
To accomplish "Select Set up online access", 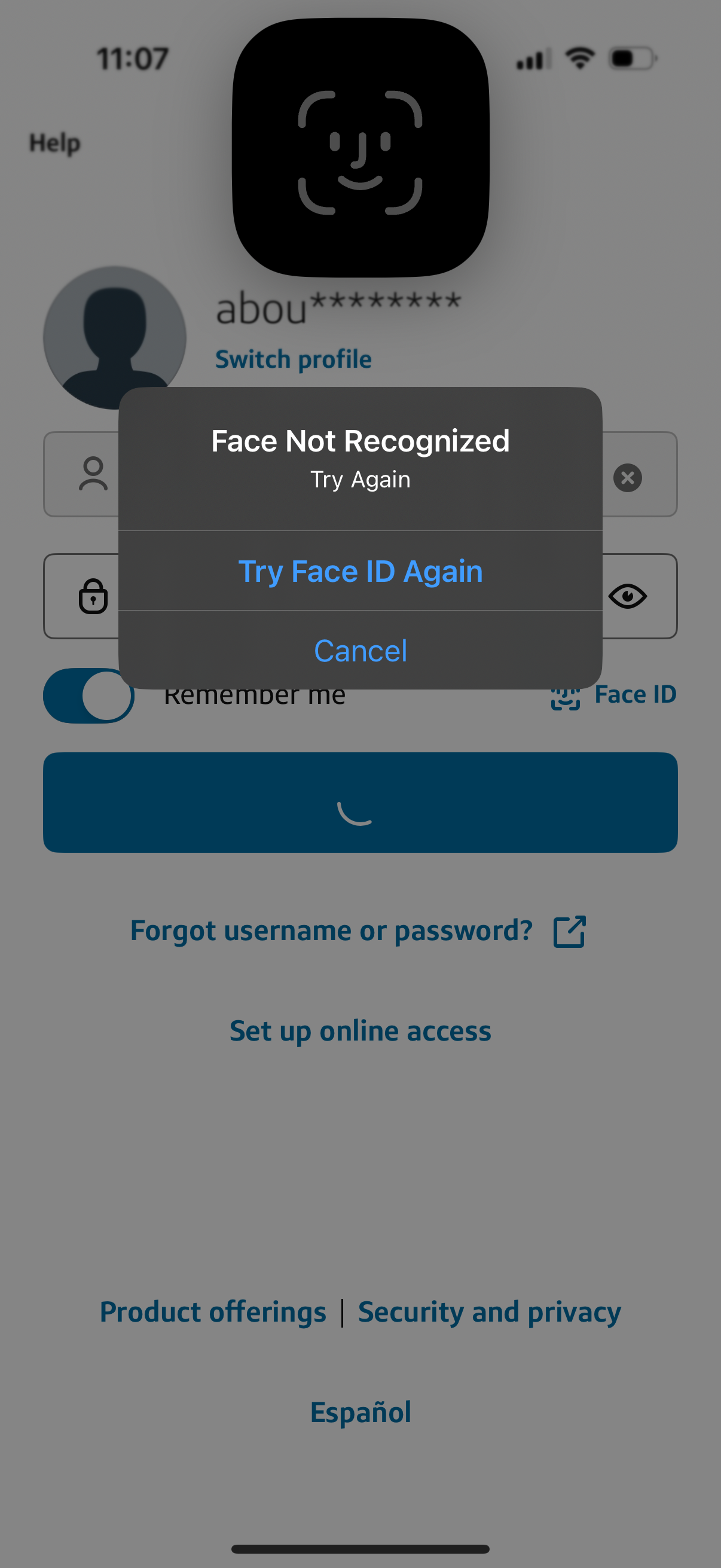I will (x=360, y=1030).
